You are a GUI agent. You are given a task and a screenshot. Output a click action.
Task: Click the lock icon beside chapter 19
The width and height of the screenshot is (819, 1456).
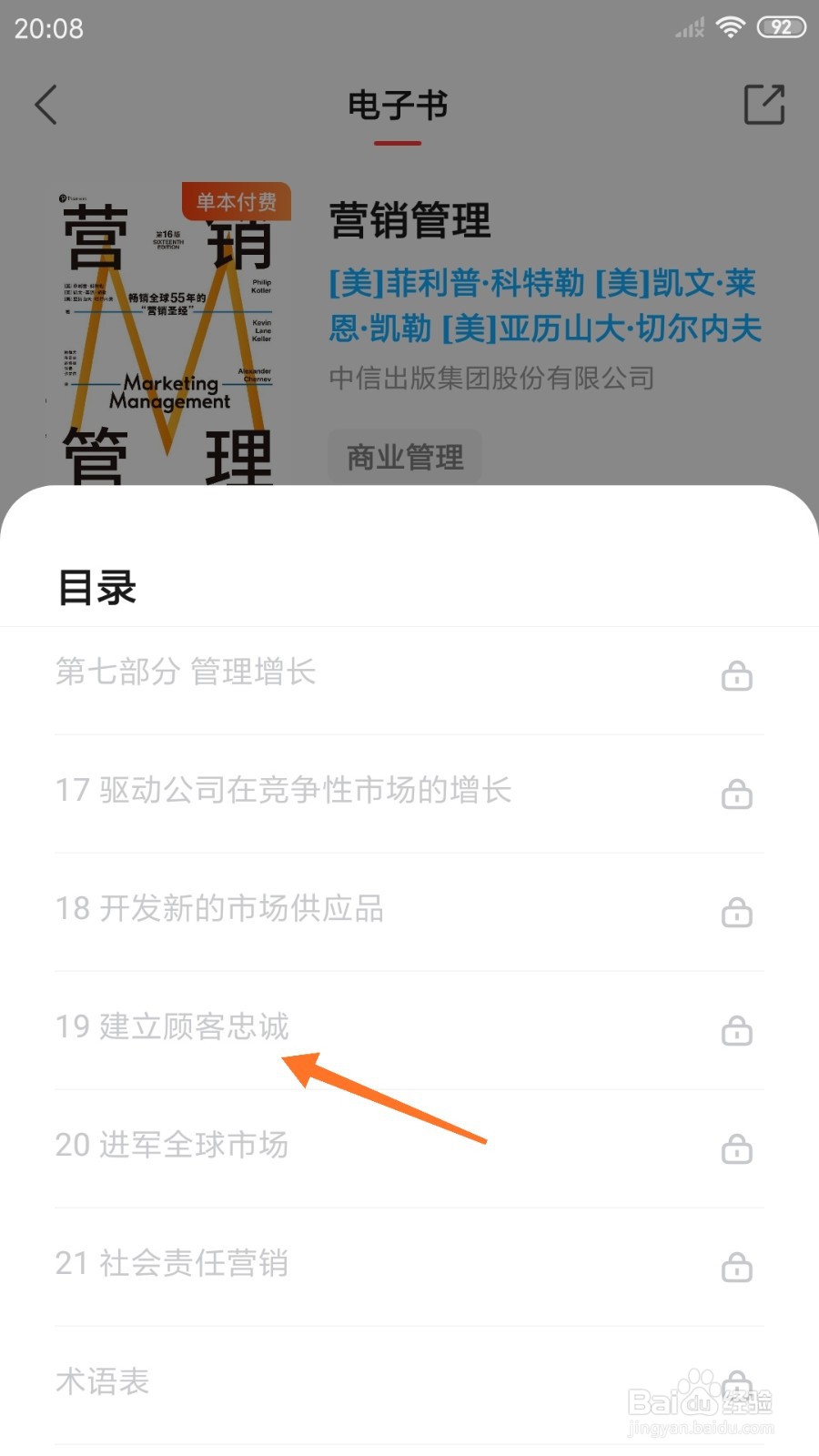click(x=737, y=1031)
